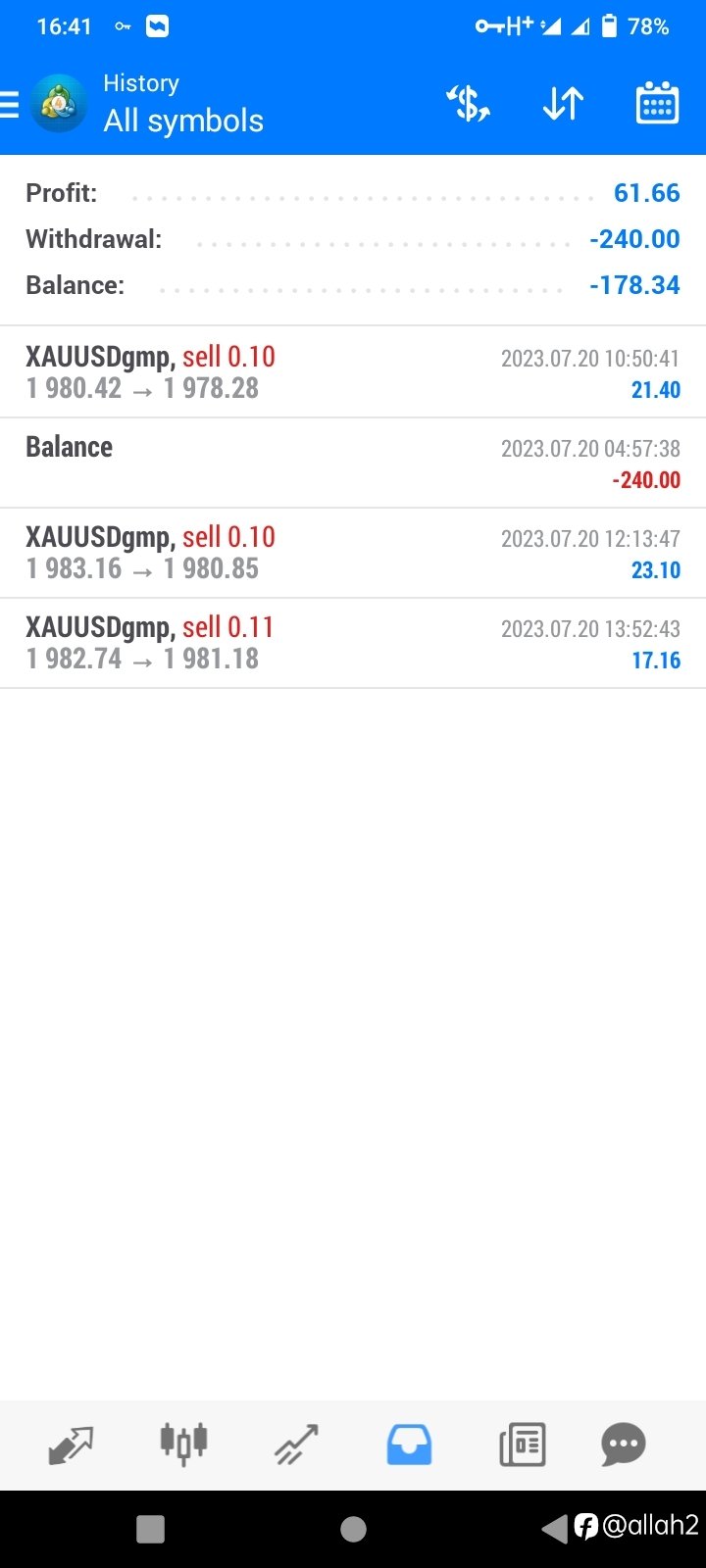Open the sell 0.10 trade at 10:50:41
This screenshot has width=706, height=1568.
(x=353, y=372)
